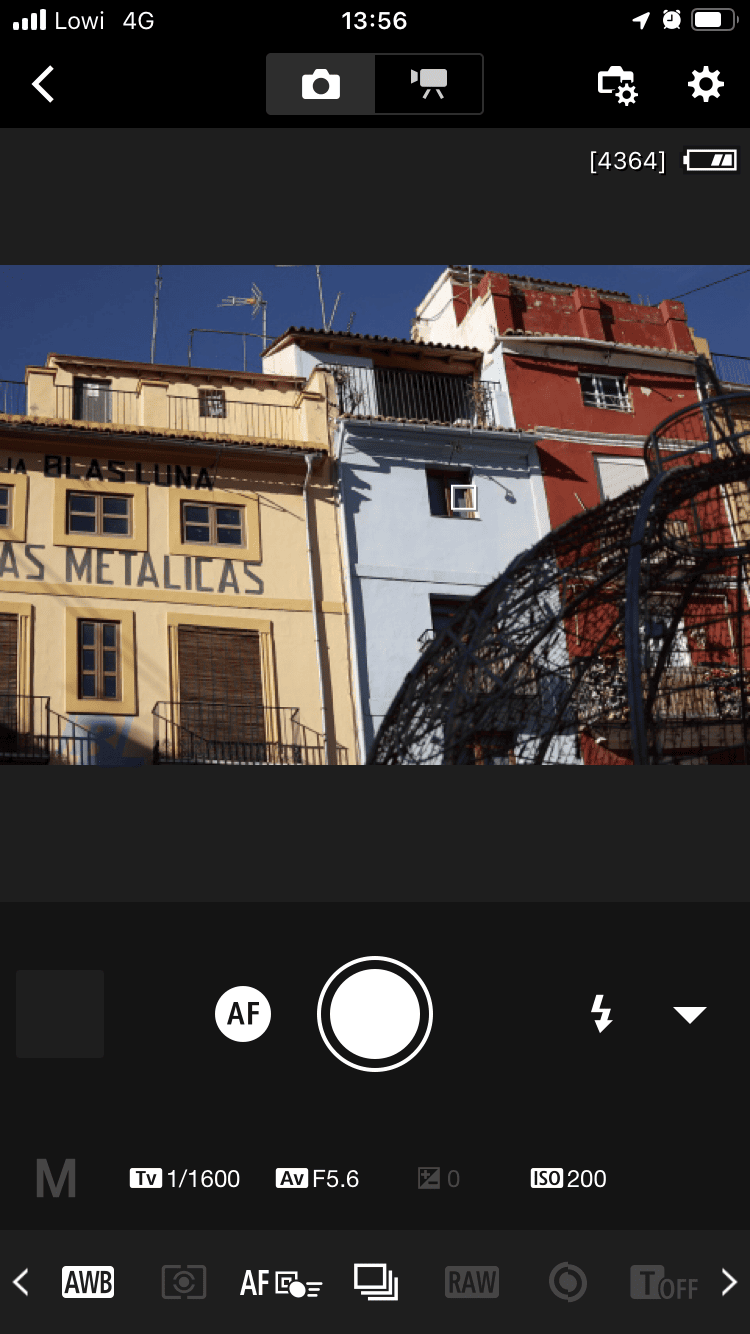Screen dimensions: 750x1334
Task: Open camera function settings icon
Action: (x=617, y=85)
